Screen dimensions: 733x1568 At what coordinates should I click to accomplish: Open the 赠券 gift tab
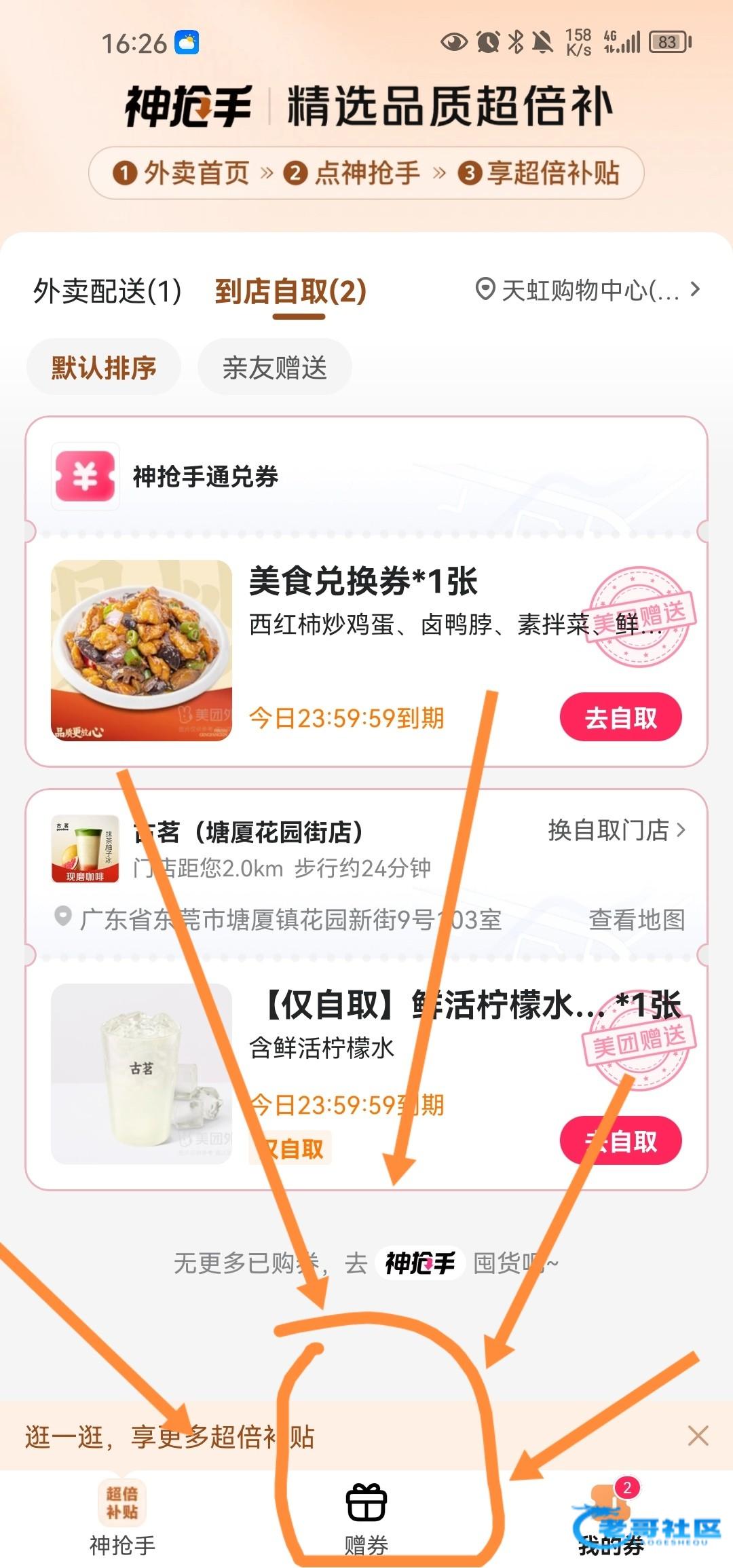[366, 1518]
